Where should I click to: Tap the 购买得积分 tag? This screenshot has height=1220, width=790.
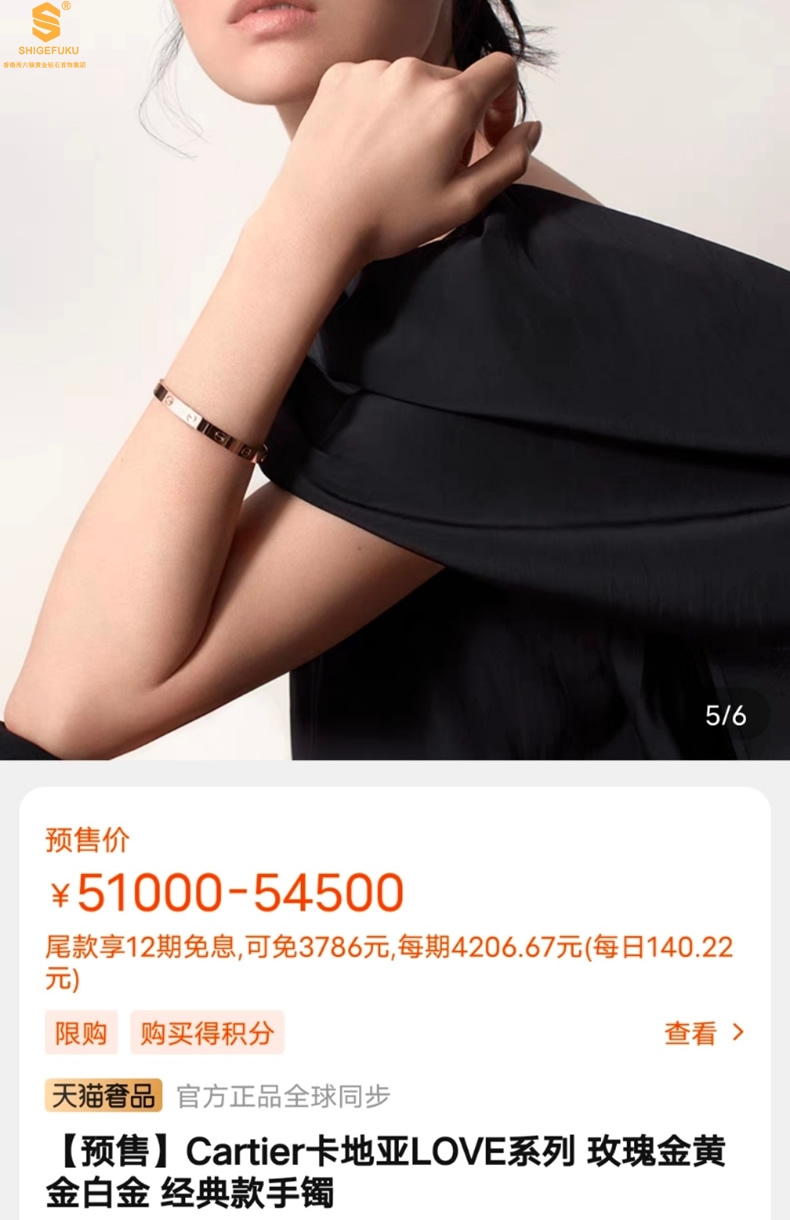coord(207,1033)
